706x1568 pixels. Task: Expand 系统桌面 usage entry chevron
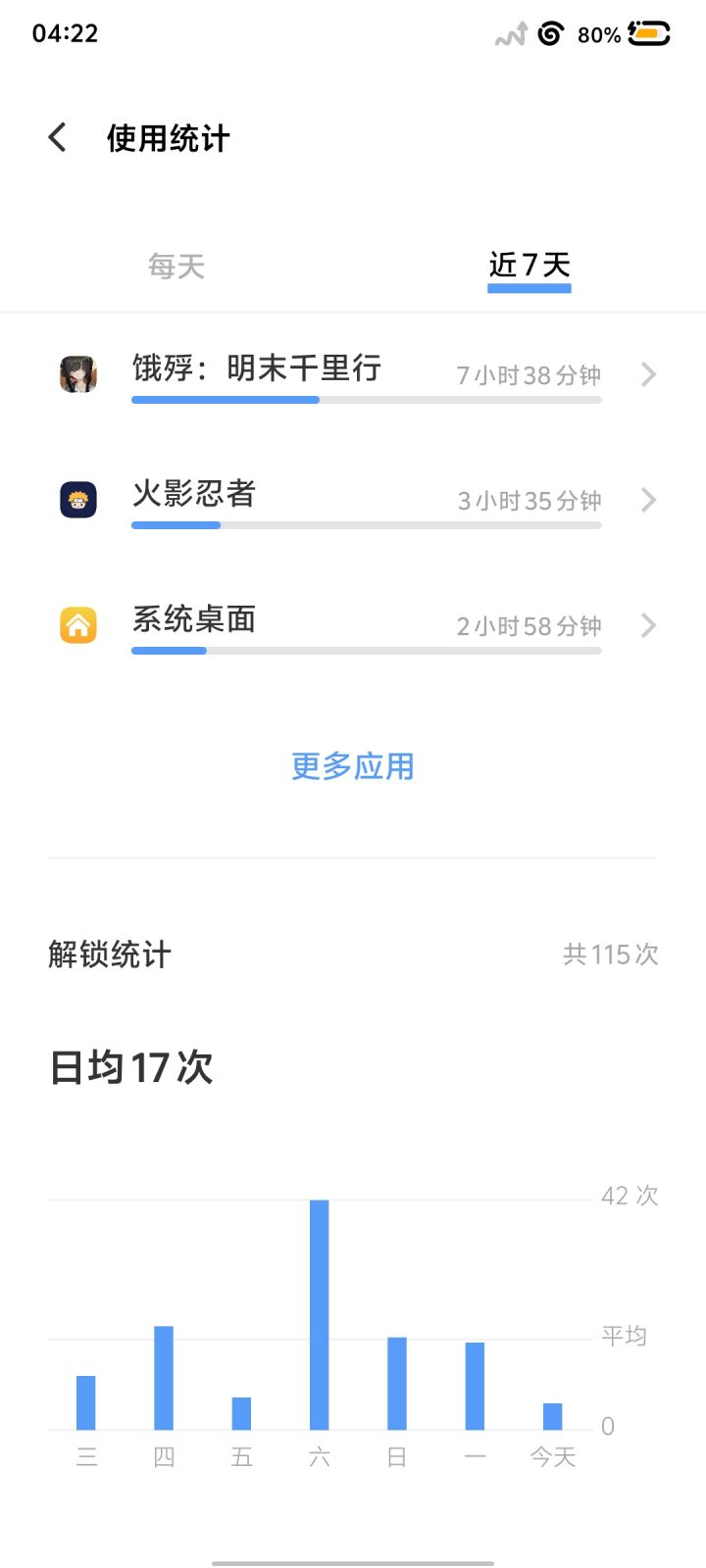tap(647, 625)
